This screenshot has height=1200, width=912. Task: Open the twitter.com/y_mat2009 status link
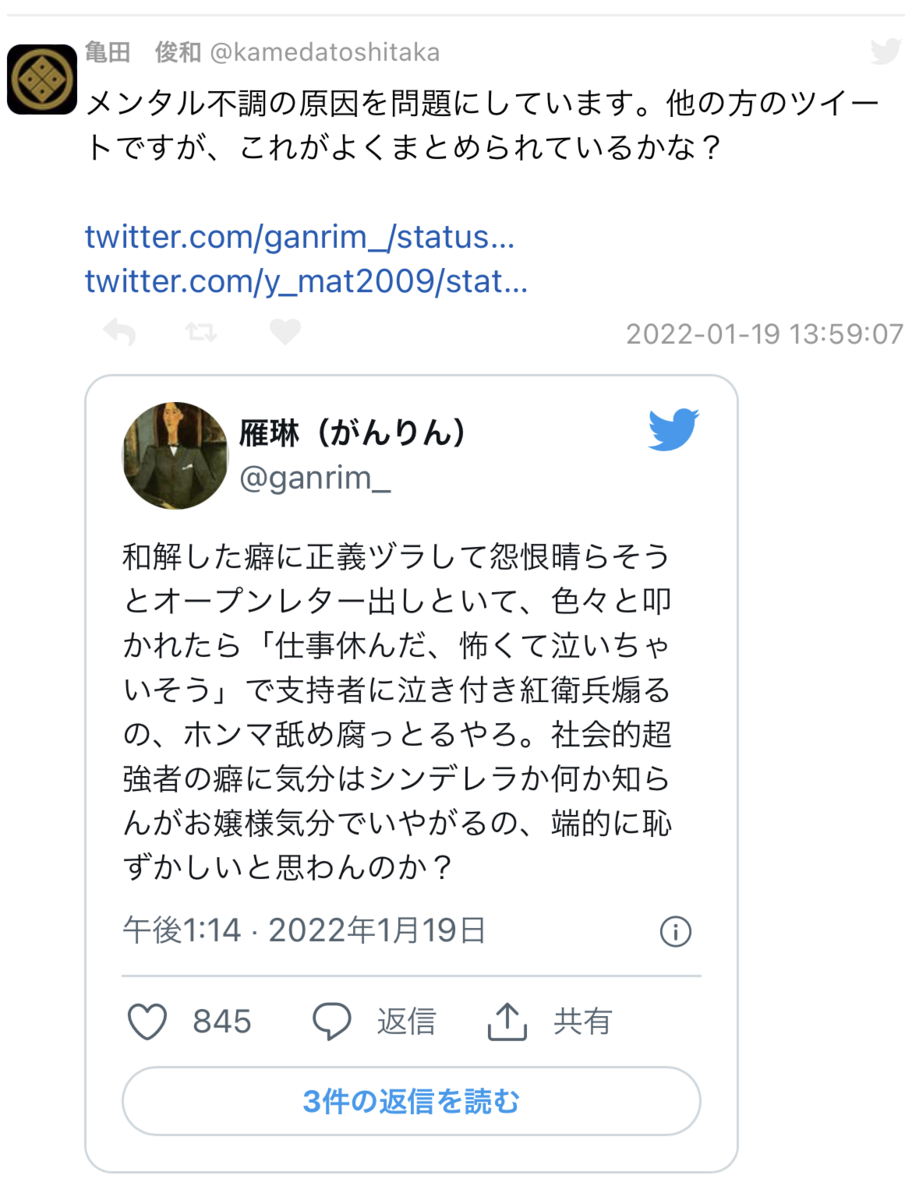(306, 283)
